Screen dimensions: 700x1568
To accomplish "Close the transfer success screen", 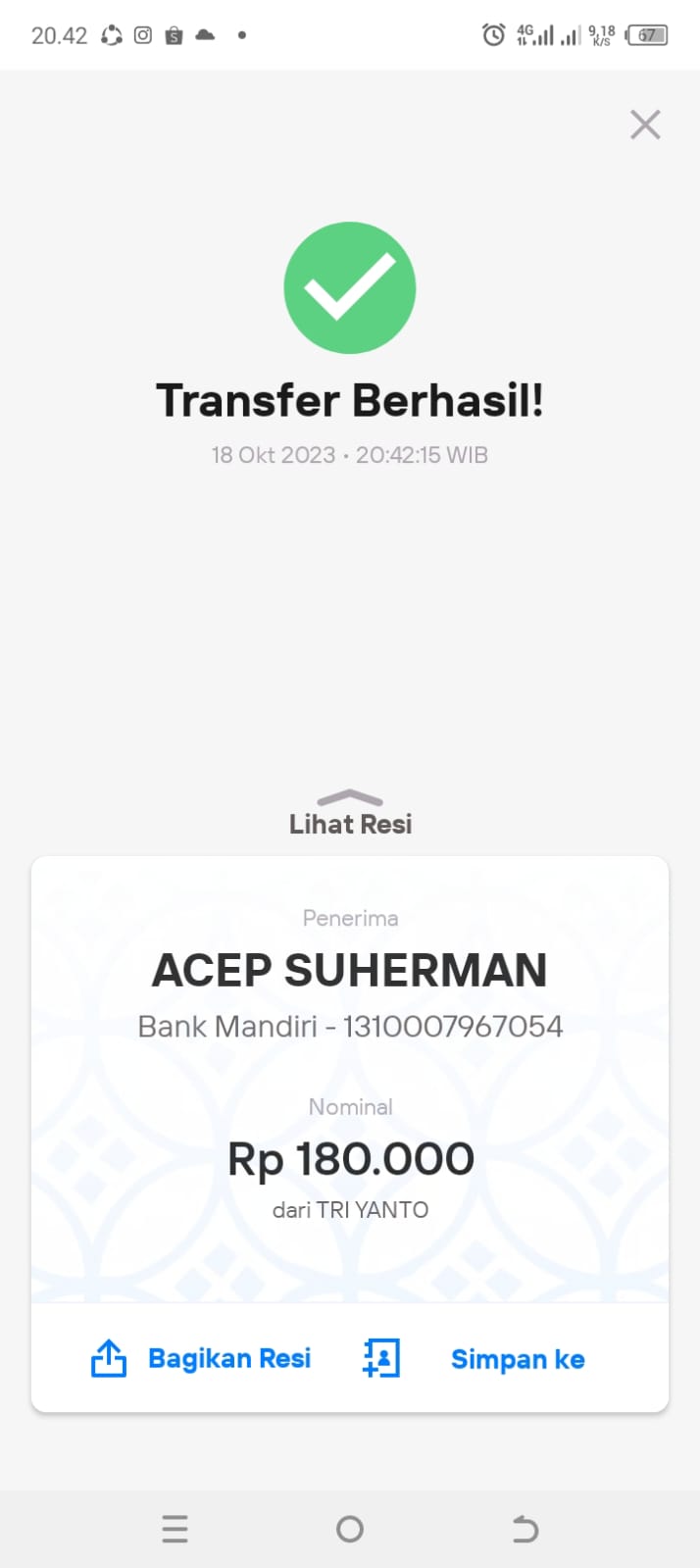I will click(x=645, y=125).
